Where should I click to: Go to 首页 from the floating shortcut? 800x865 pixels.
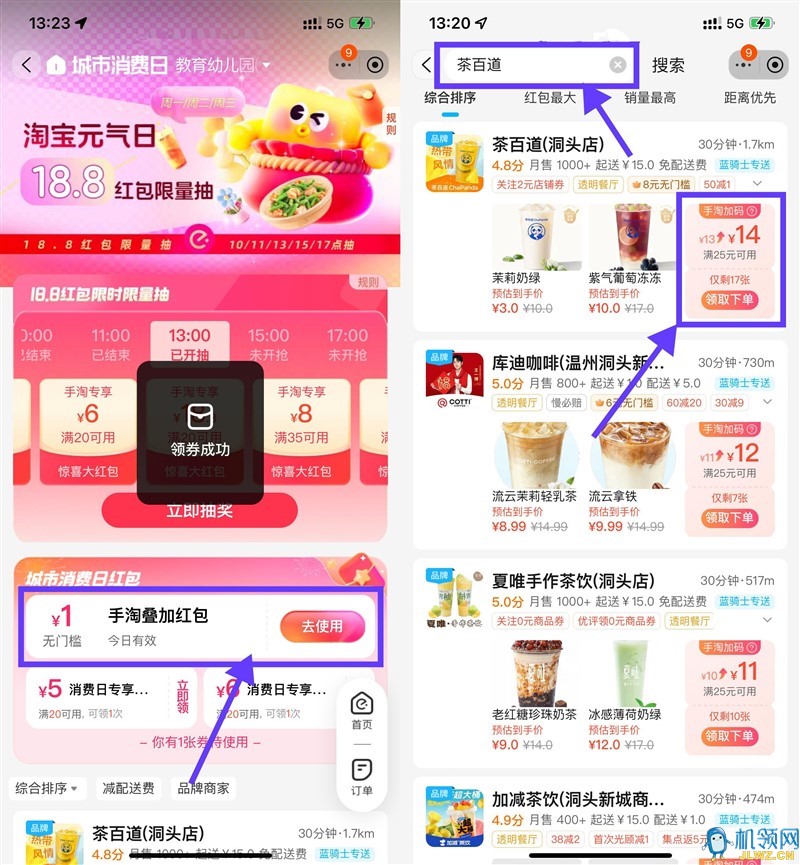[362, 711]
